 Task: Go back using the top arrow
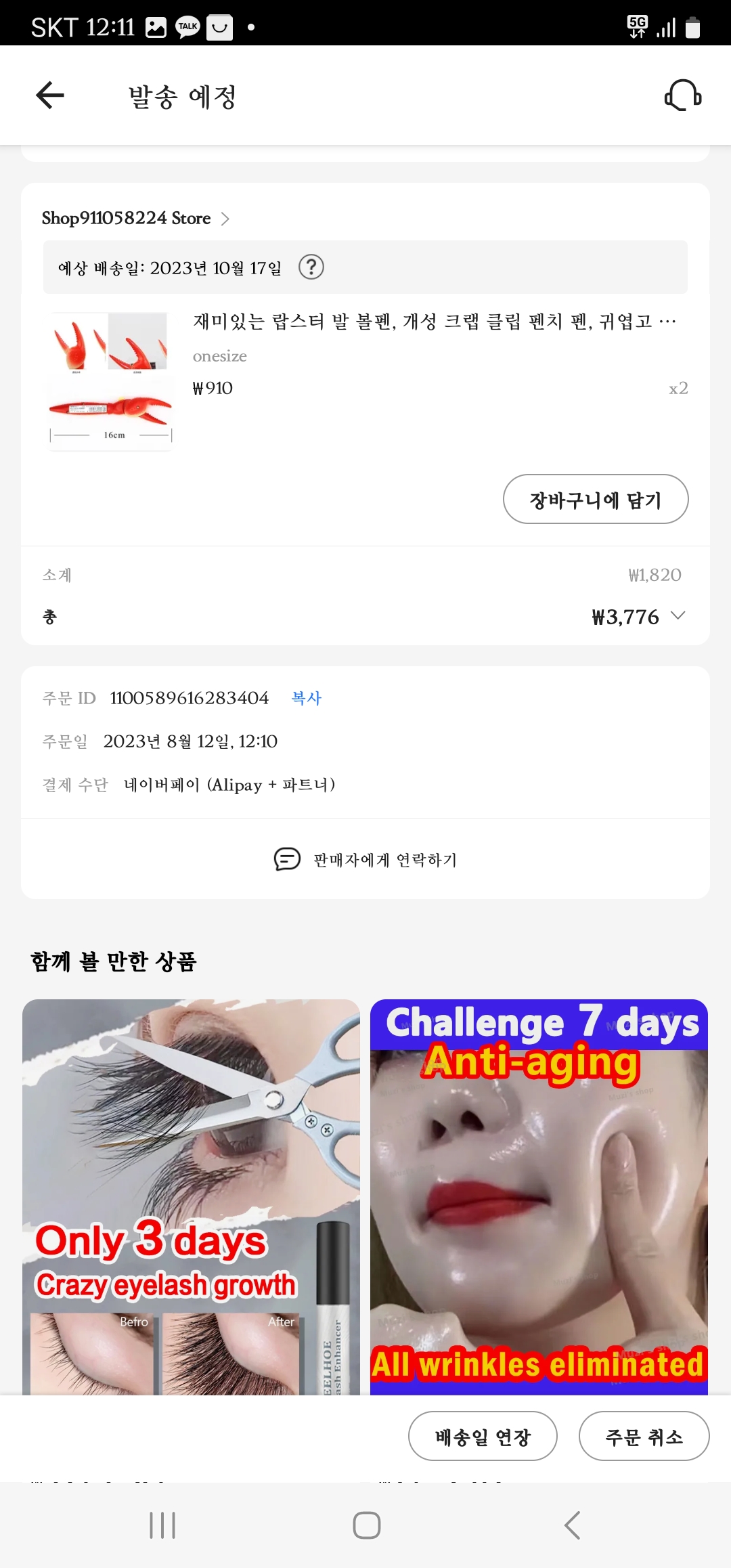(x=50, y=95)
